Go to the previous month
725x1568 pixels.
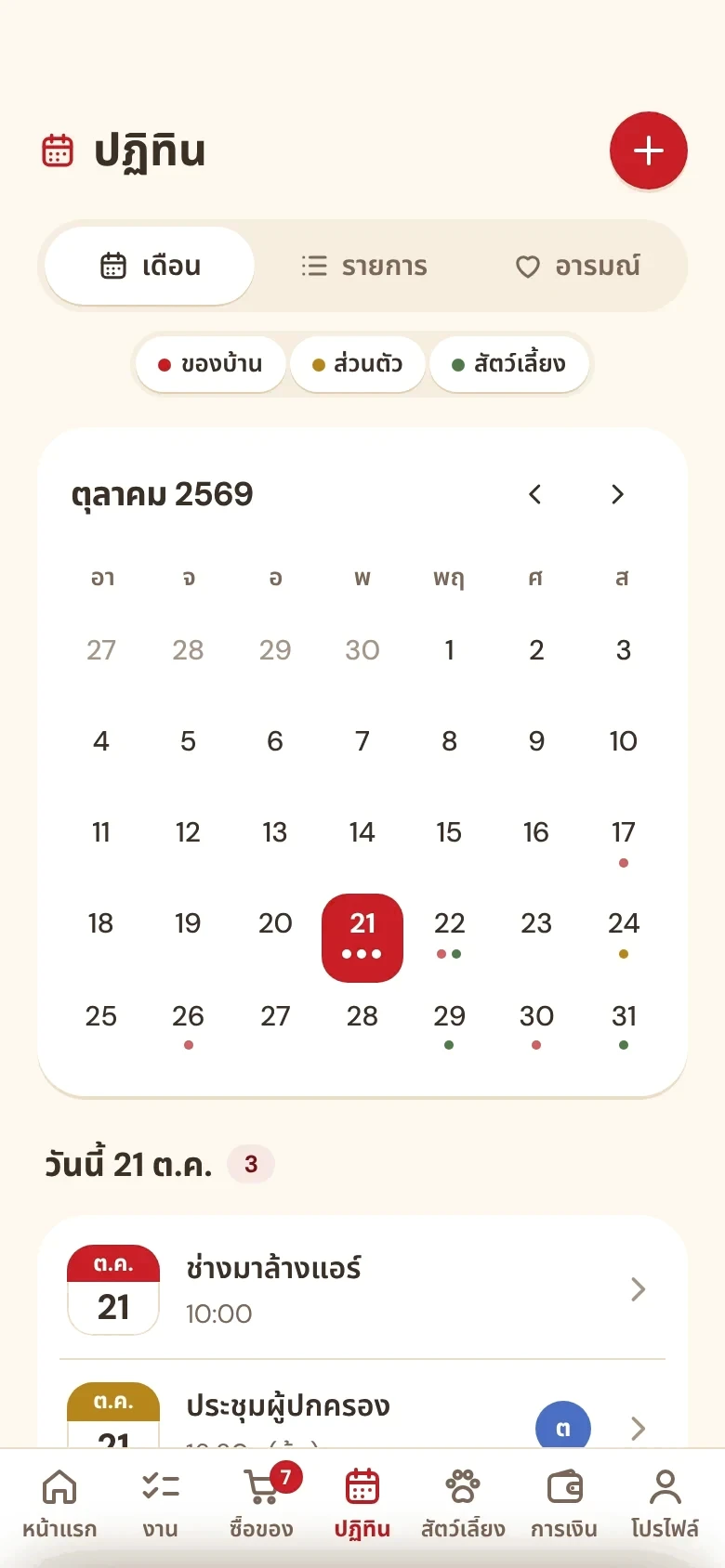pyautogui.click(x=534, y=494)
